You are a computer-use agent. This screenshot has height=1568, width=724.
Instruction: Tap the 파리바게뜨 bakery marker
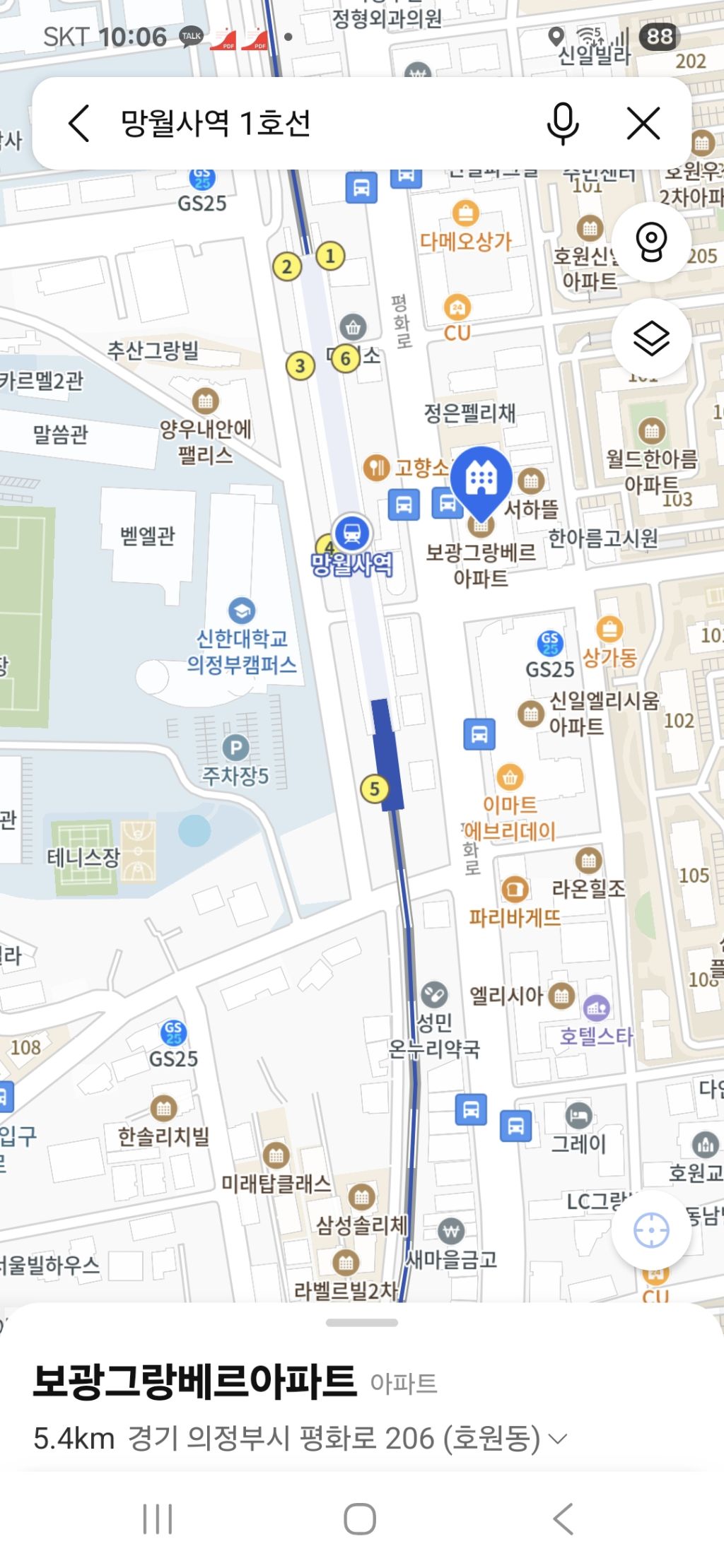(515, 888)
